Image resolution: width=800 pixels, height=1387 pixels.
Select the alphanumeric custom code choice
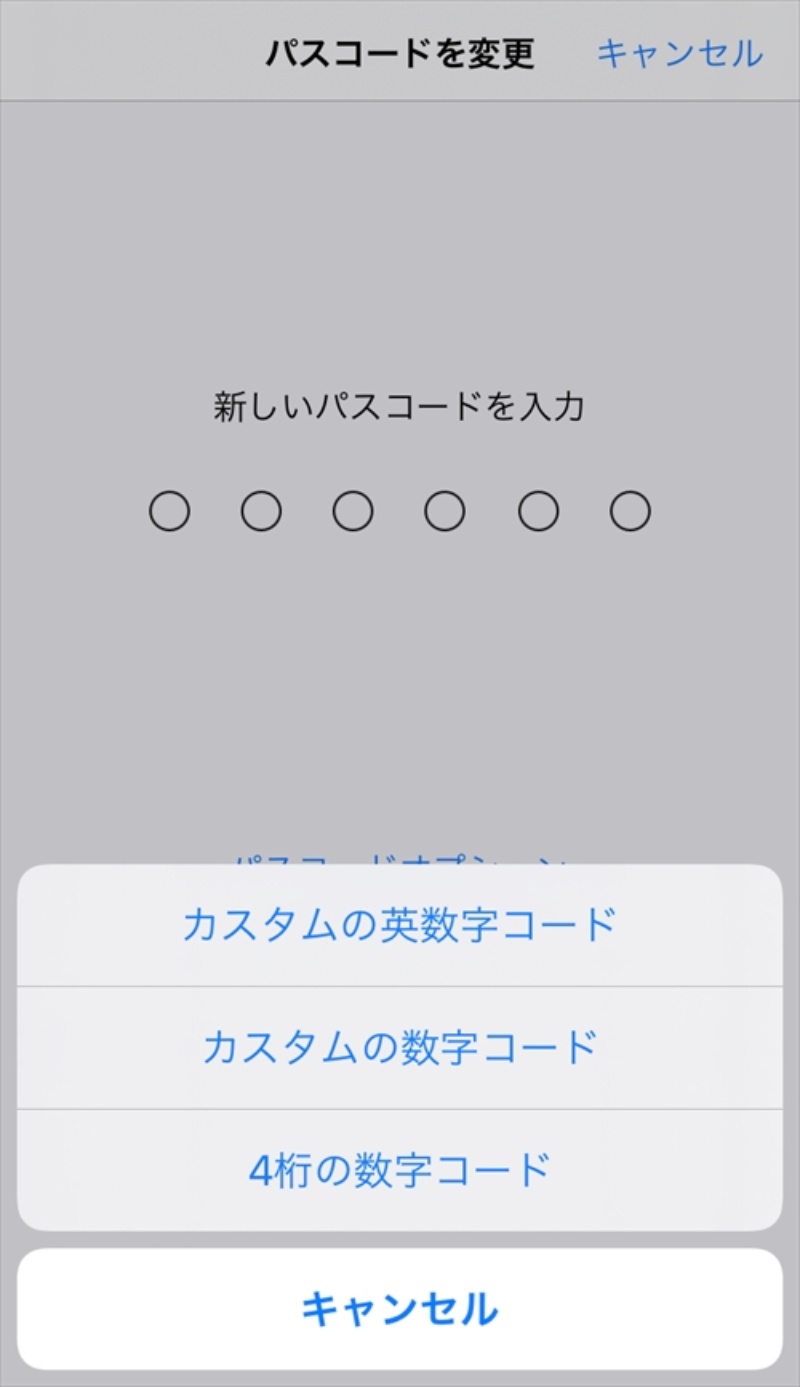[400, 924]
